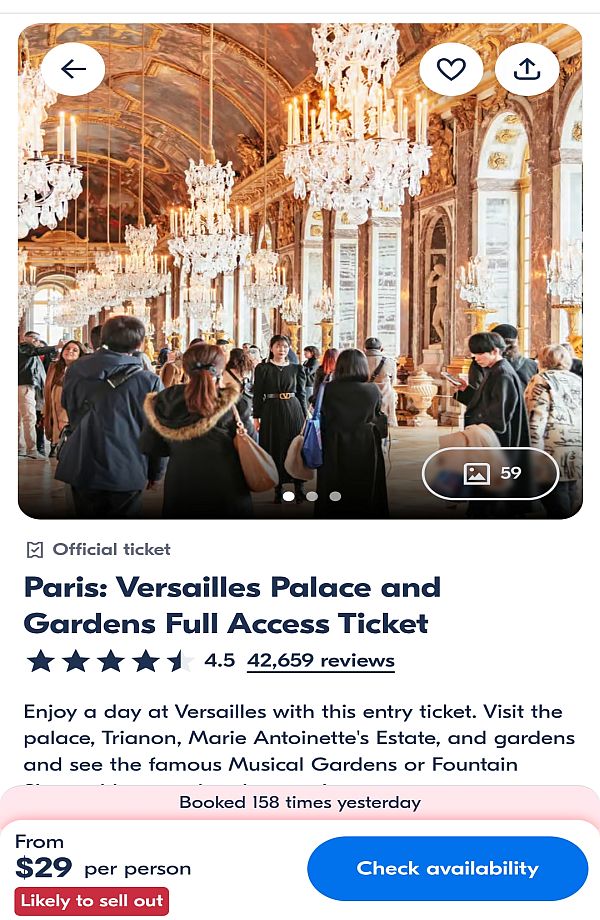Viewport: 600px width, 920px height.
Task: Tap Check availability
Action: (448, 868)
